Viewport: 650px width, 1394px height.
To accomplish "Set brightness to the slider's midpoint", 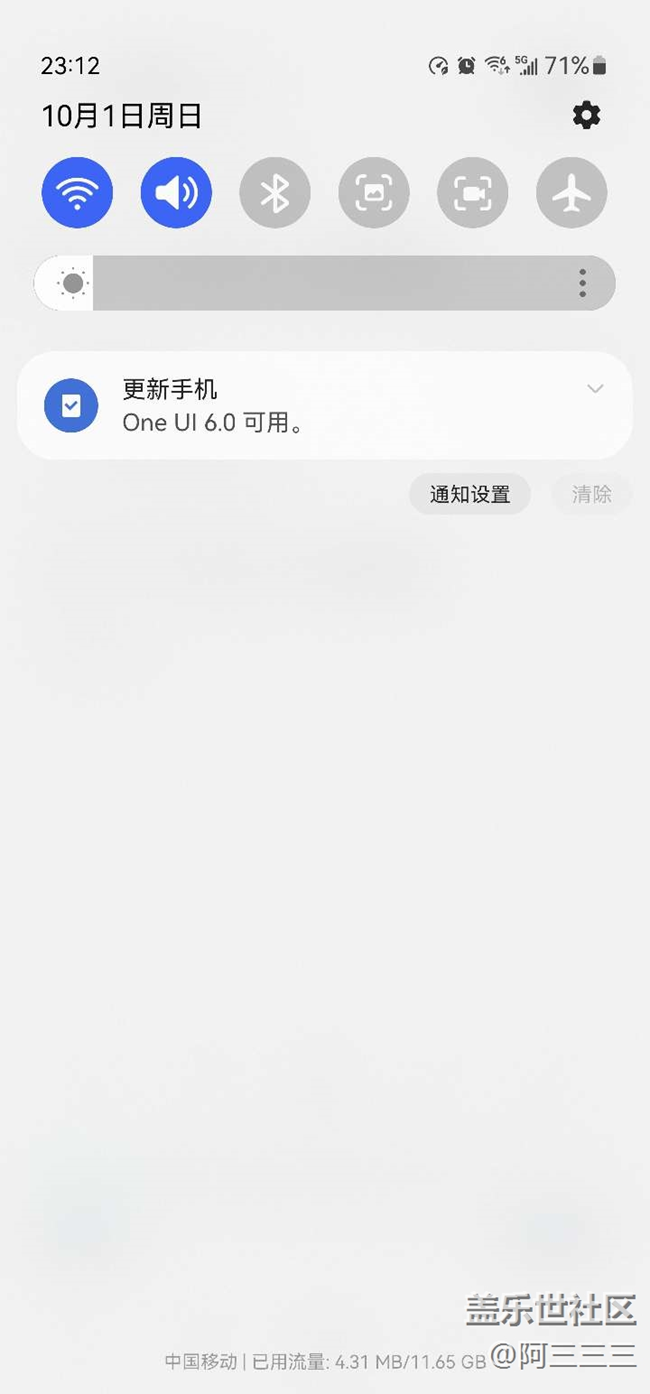I will pos(324,283).
